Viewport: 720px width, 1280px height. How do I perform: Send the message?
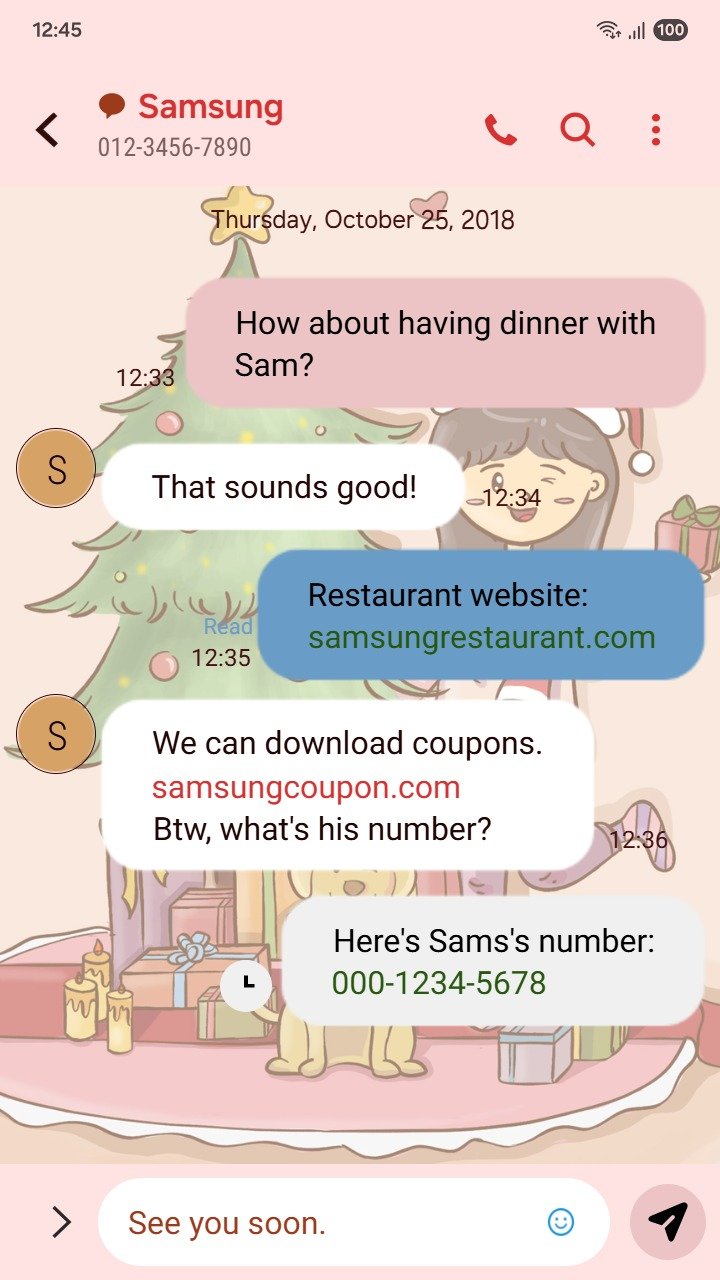click(x=668, y=1221)
